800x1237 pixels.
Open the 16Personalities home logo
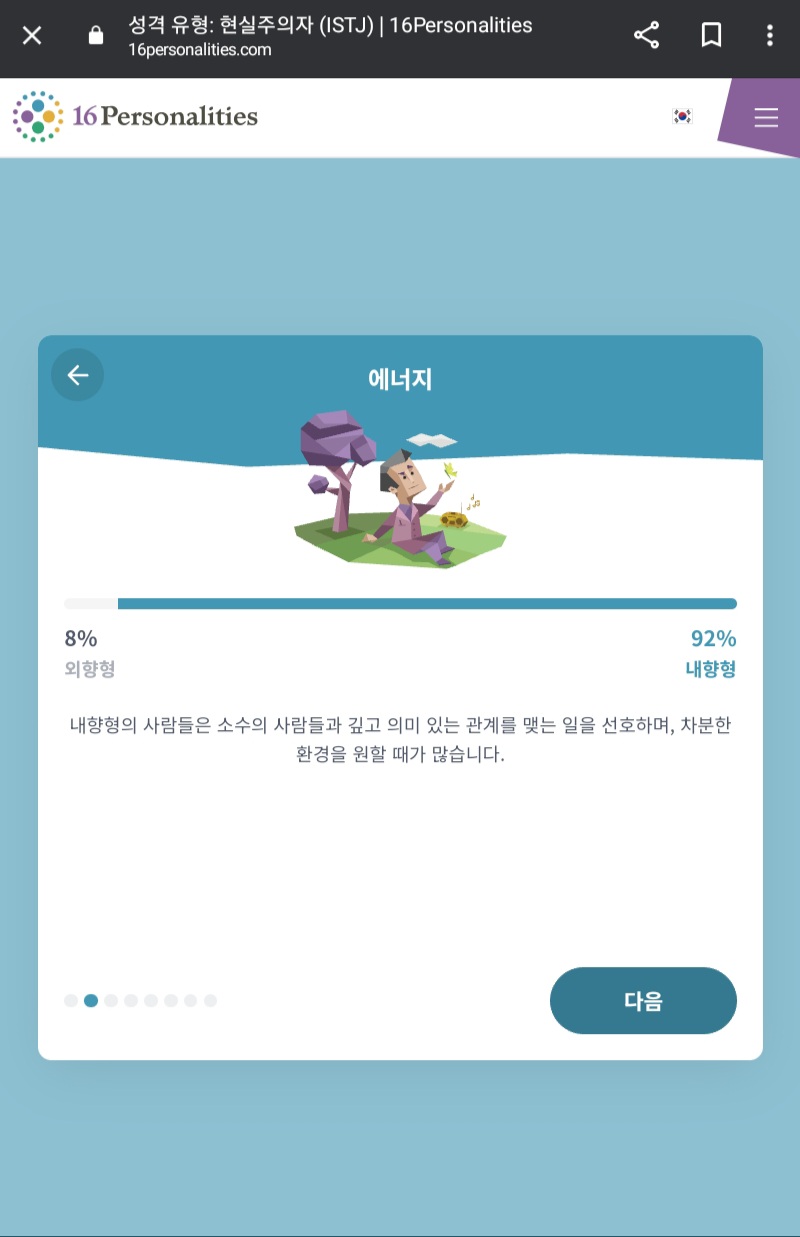click(135, 116)
